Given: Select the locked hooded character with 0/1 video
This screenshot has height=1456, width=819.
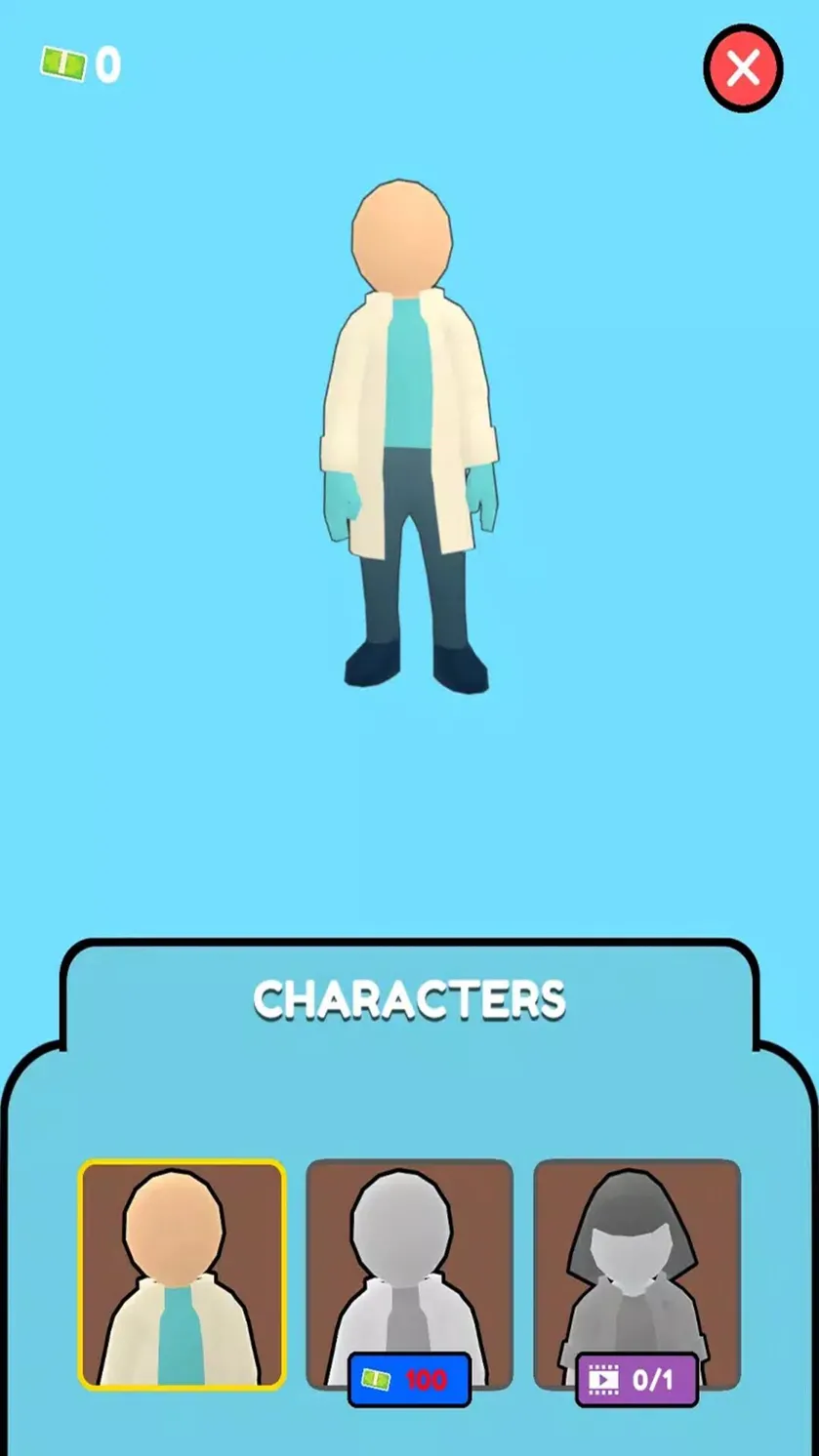Looking at the screenshot, I should pyautogui.click(x=637, y=1274).
